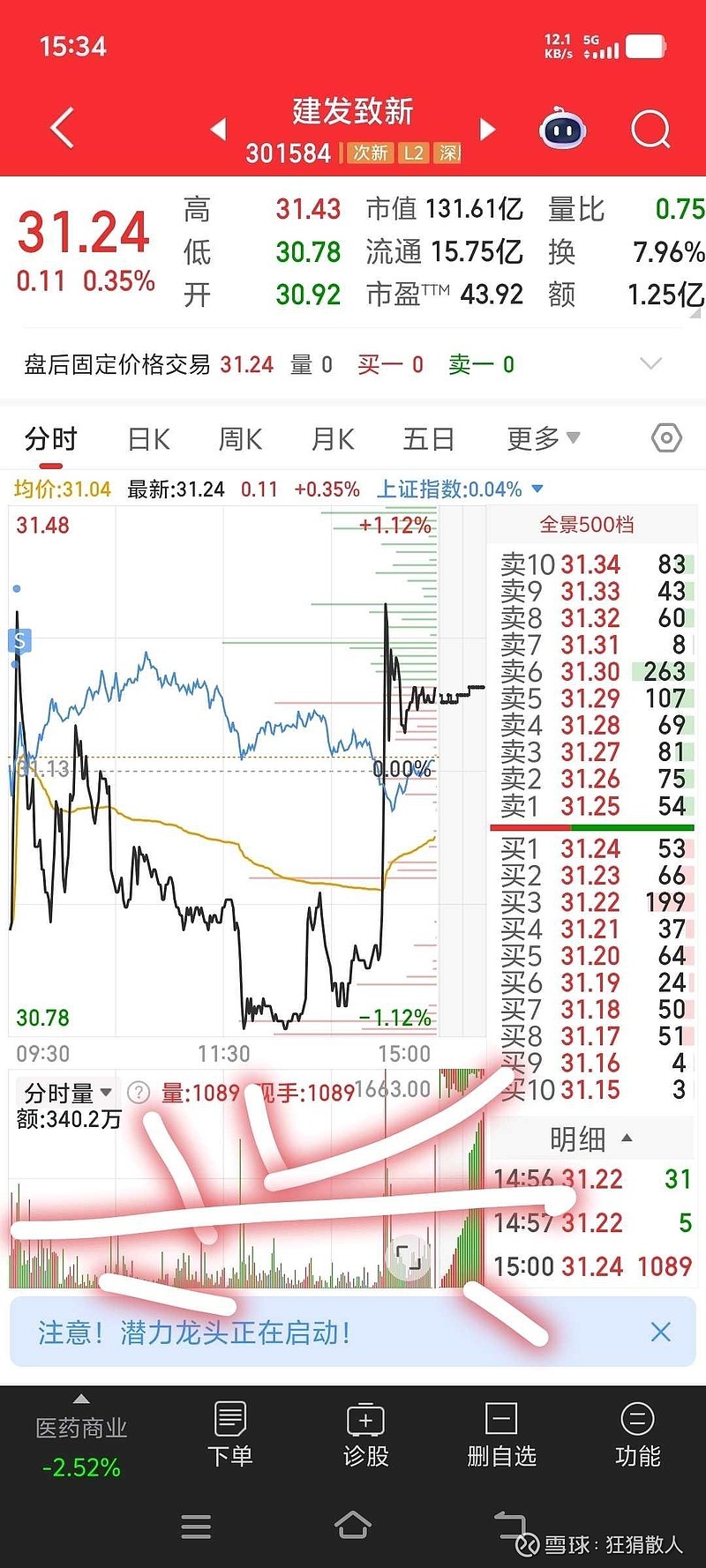Screen dimensions: 706x1568
Task: Open the 更多 chart type dropdown
Action: tap(541, 437)
